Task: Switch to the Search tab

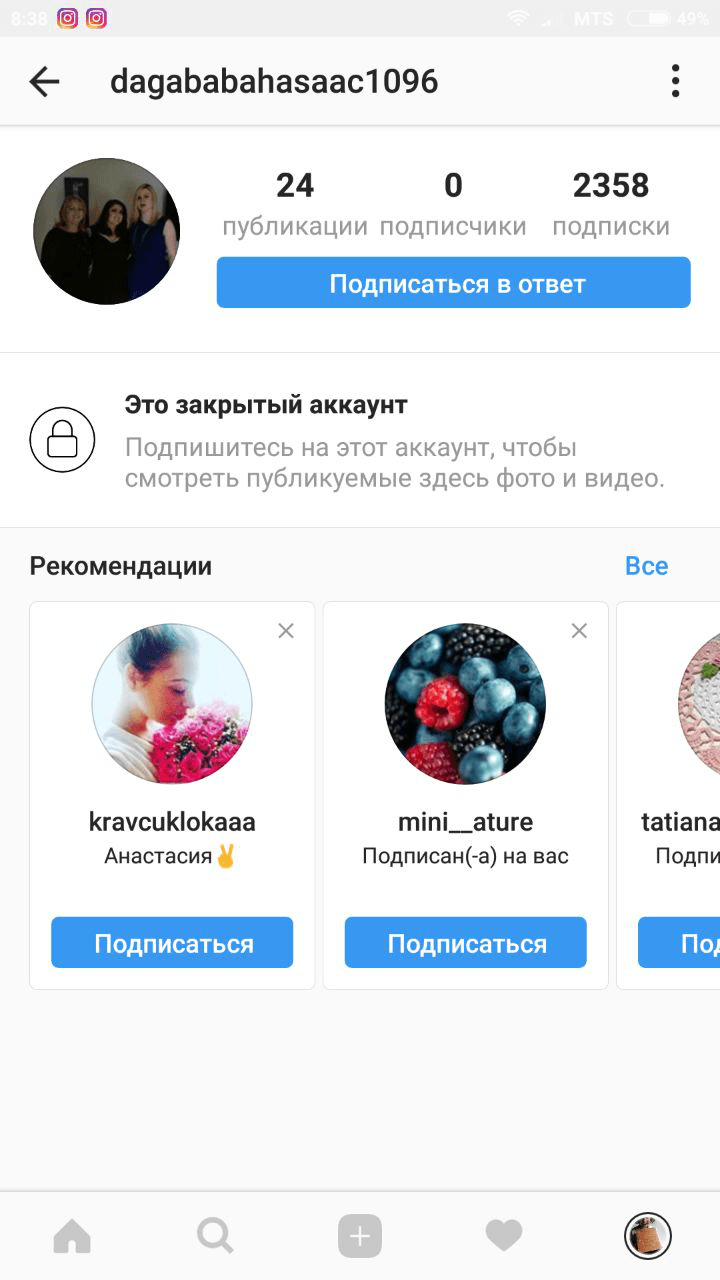Action: pyautogui.click(x=215, y=1237)
